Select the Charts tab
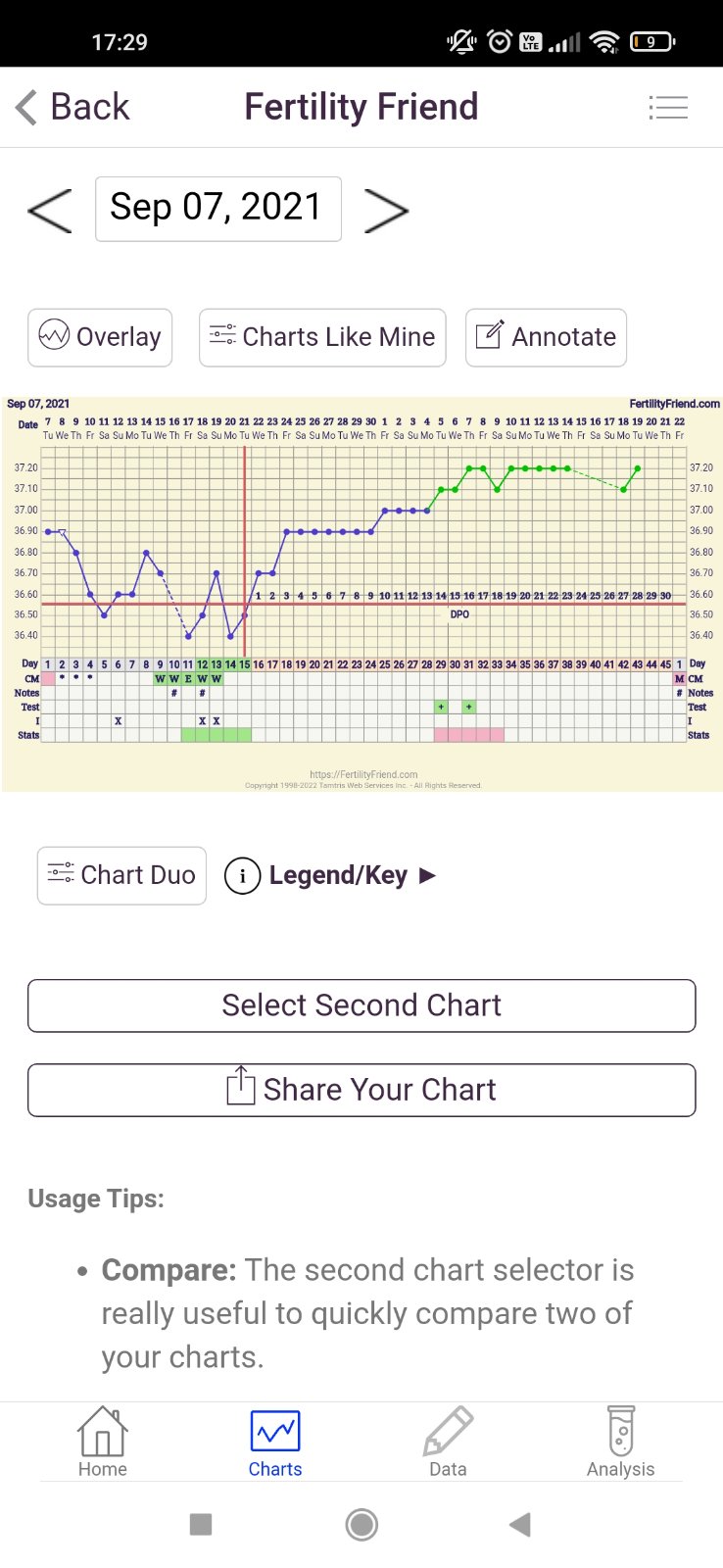The height and width of the screenshot is (1568, 723). click(275, 1442)
